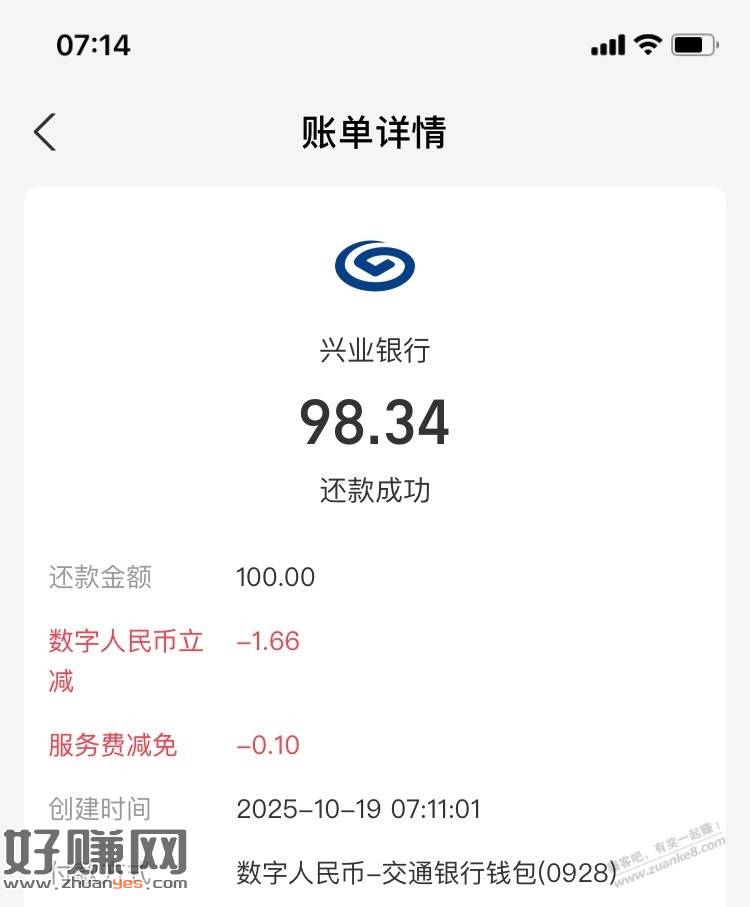Select the 账单详情 title
This screenshot has width=750, height=907.
tap(375, 132)
